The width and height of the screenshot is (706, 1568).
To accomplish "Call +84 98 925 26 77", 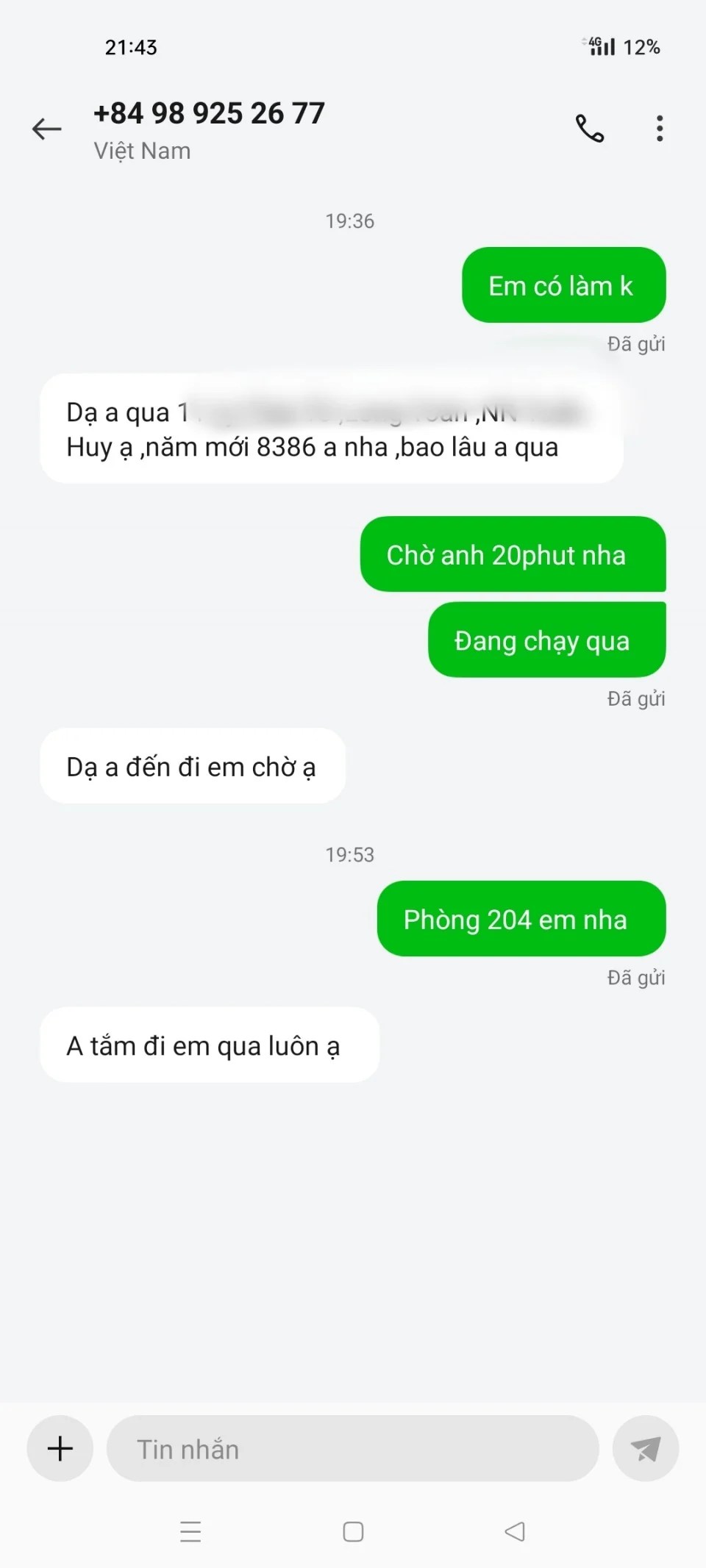I will [x=589, y=129].
